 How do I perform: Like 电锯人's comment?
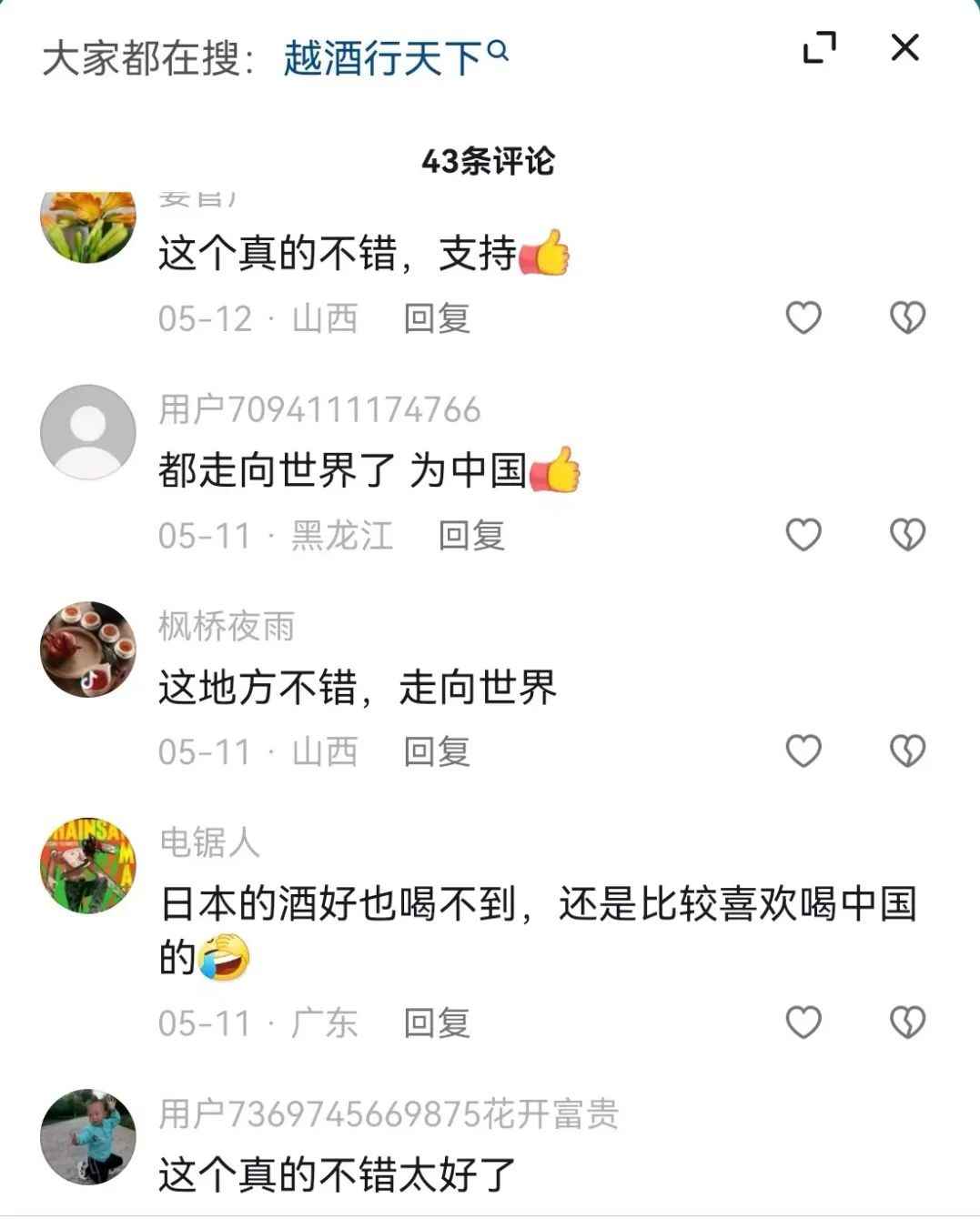[x=803, y=1023]
